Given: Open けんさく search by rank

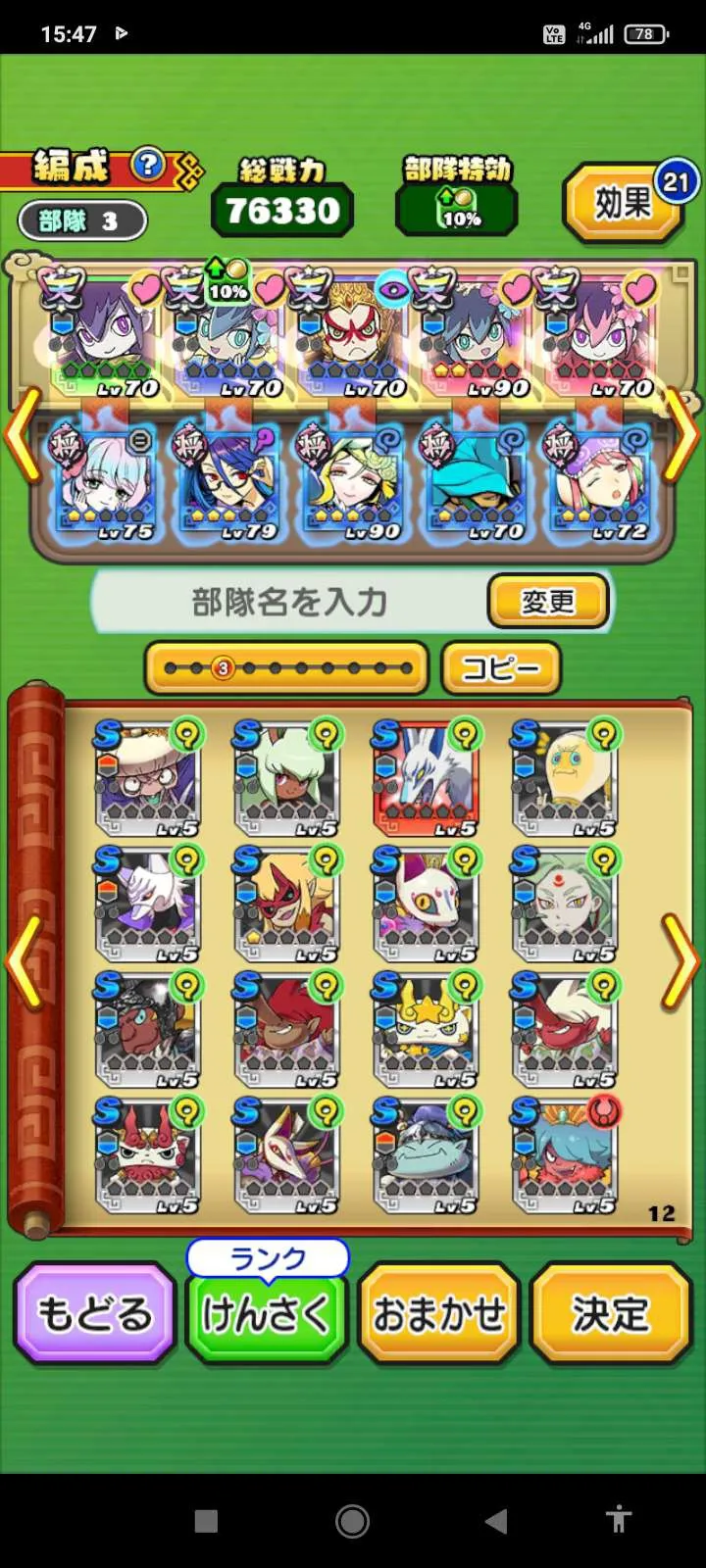Looking at the screenshot, I should (x=267, y=1313).
